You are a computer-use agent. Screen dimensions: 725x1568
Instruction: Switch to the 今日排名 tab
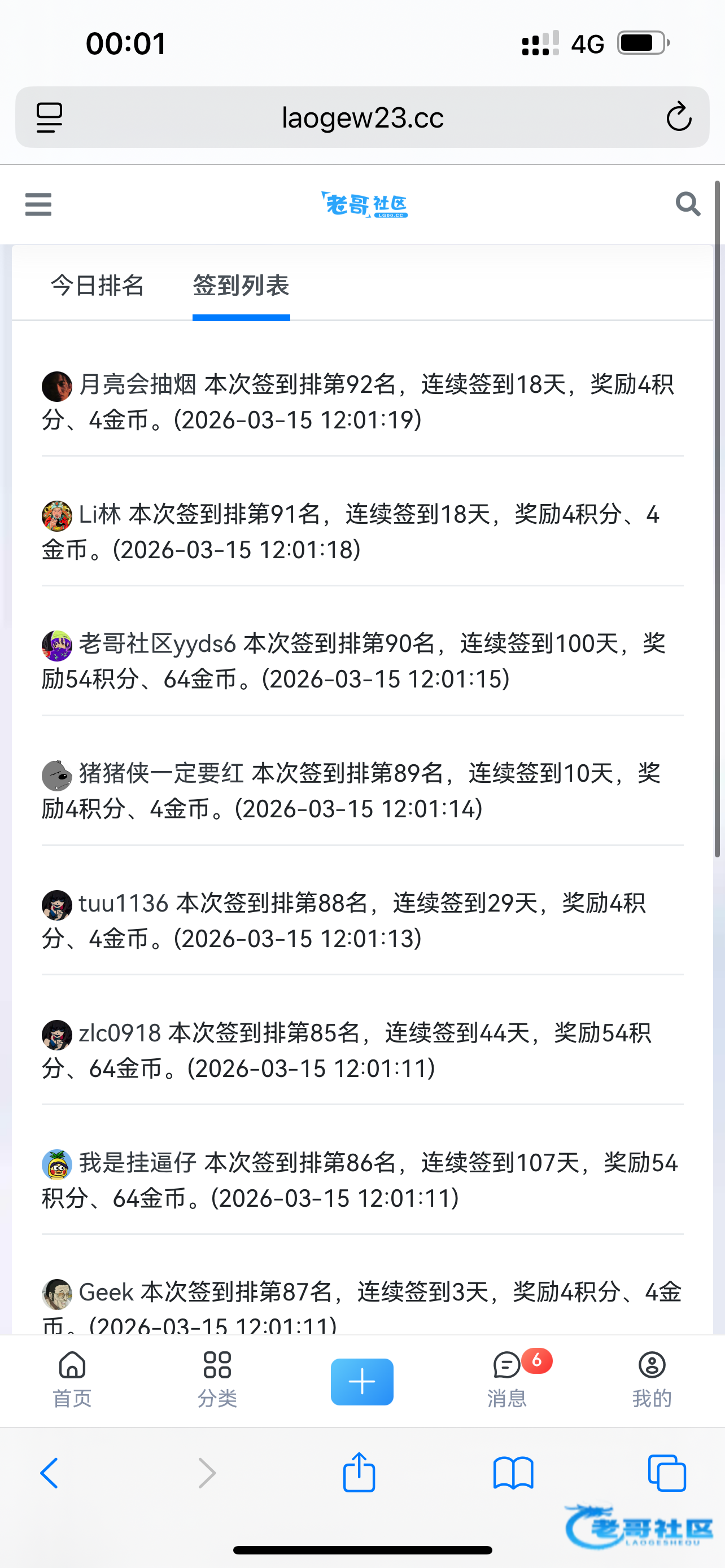point(97,286)
